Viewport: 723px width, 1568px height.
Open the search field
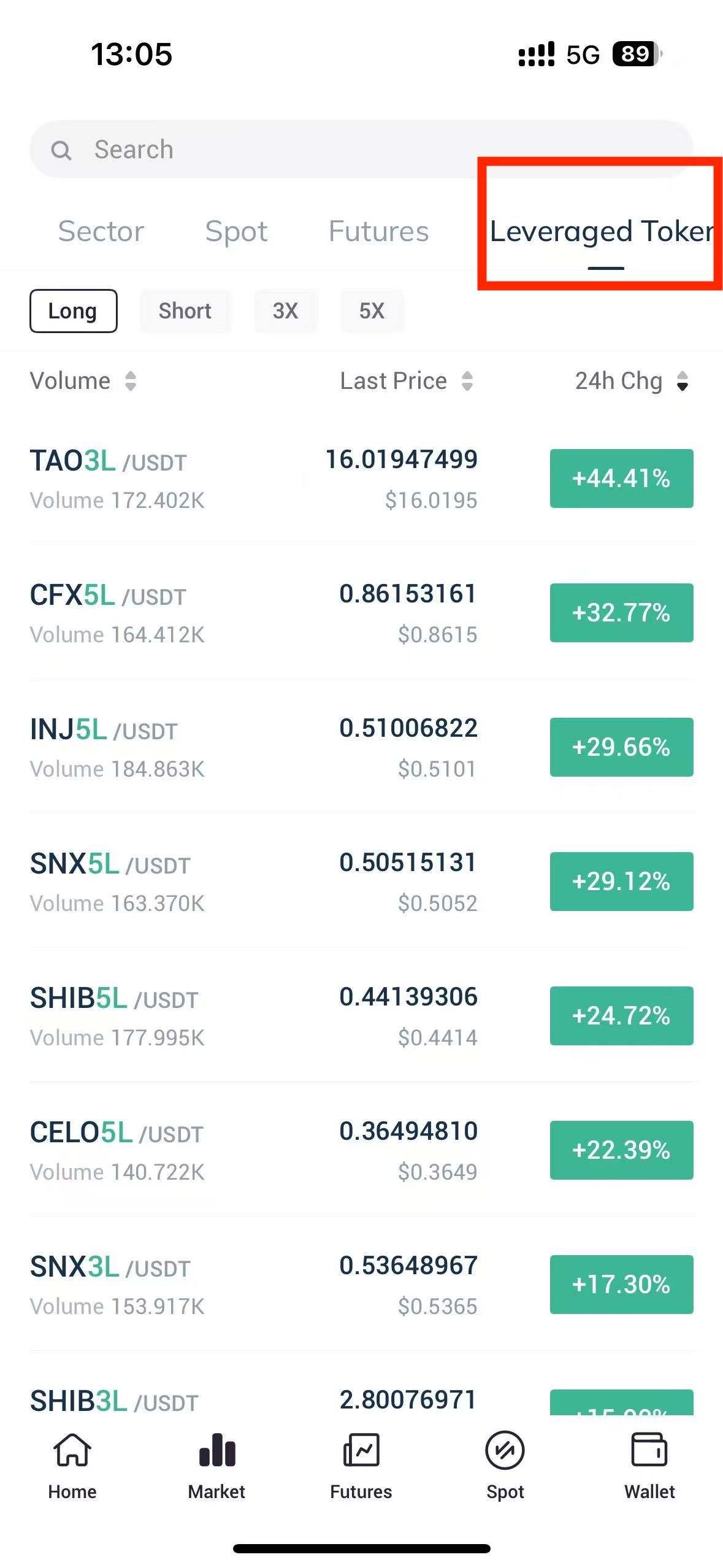pyautogui.click(x=361, y=149)
